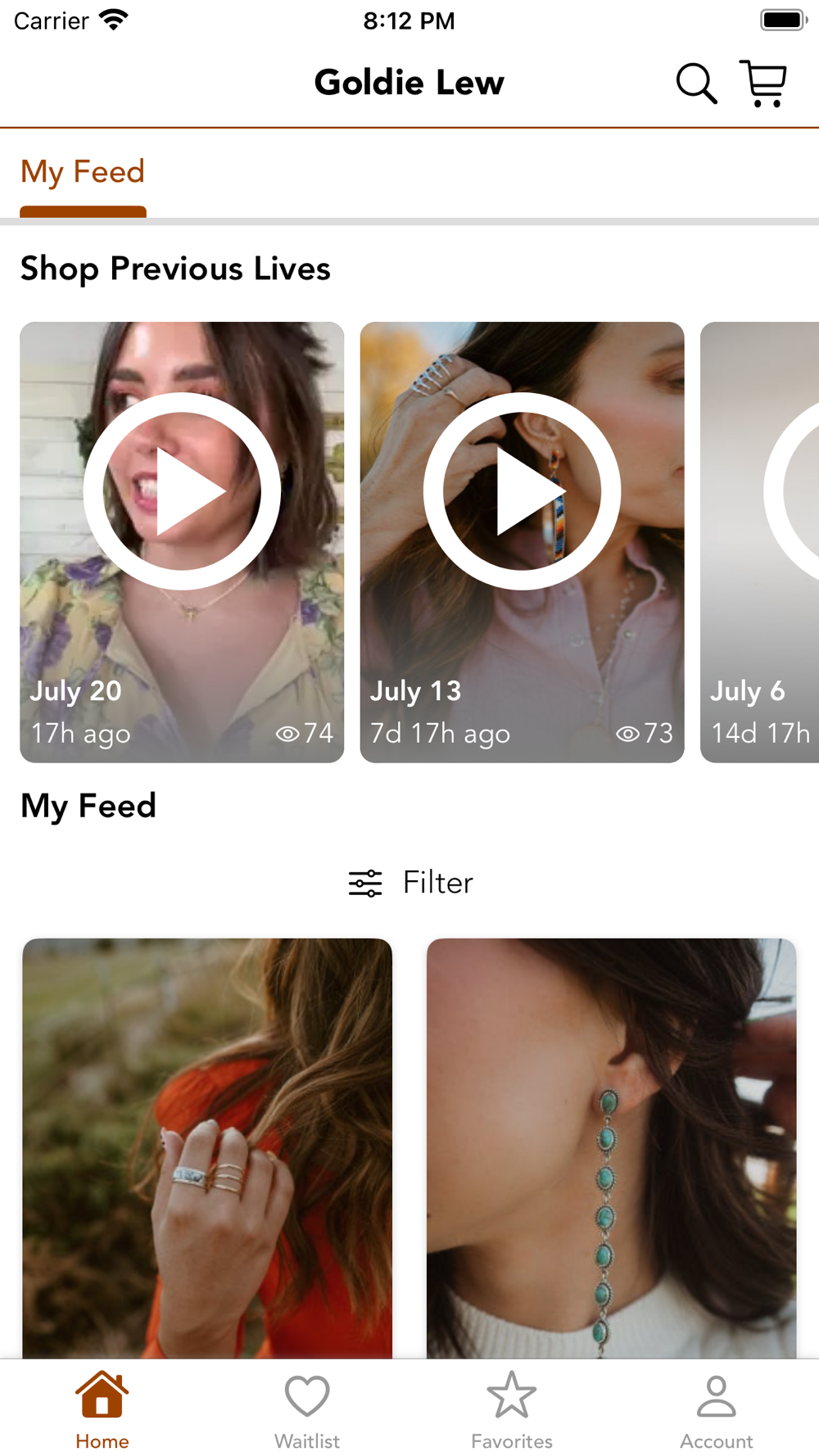Open the search icon

click(696, 84)
